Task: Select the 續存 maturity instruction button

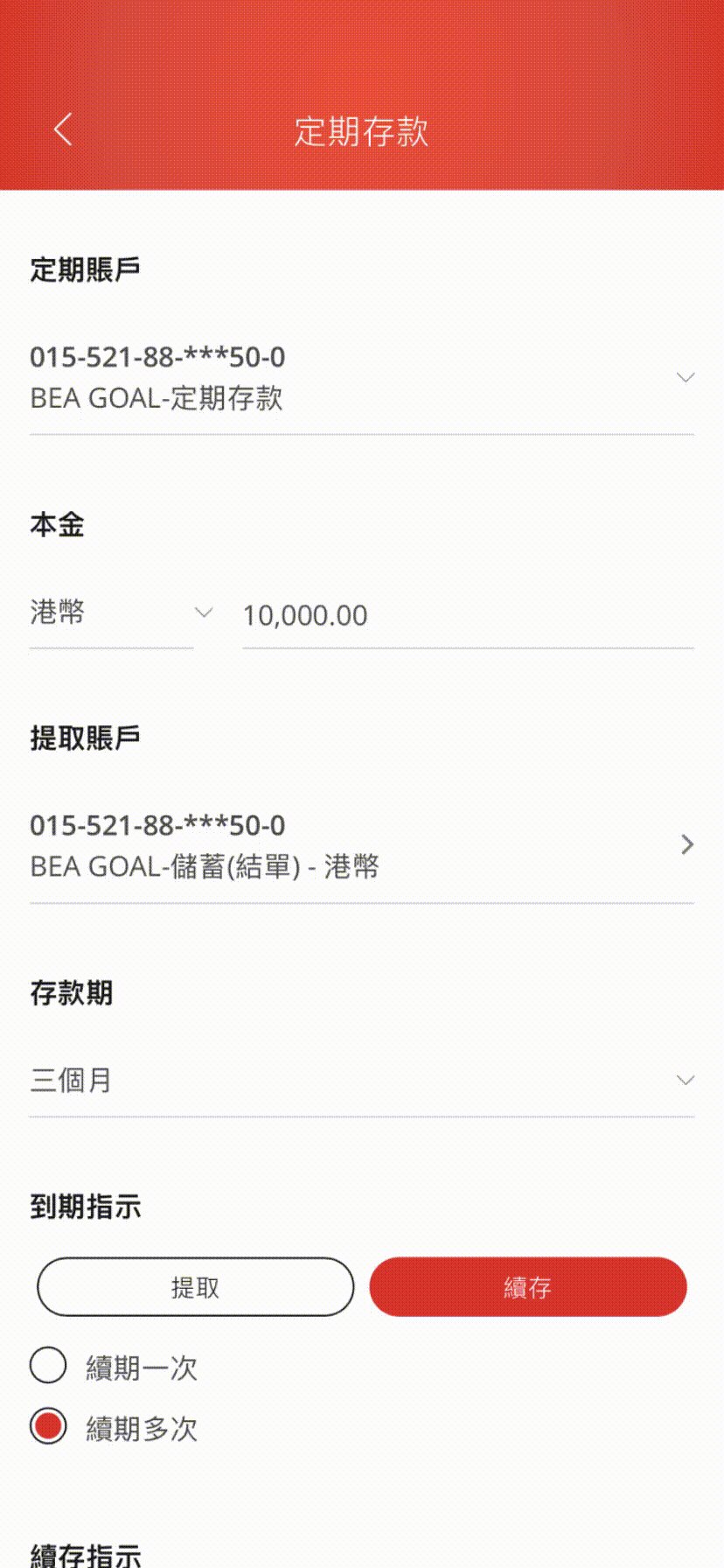Action: click(x=528, y=1287)
